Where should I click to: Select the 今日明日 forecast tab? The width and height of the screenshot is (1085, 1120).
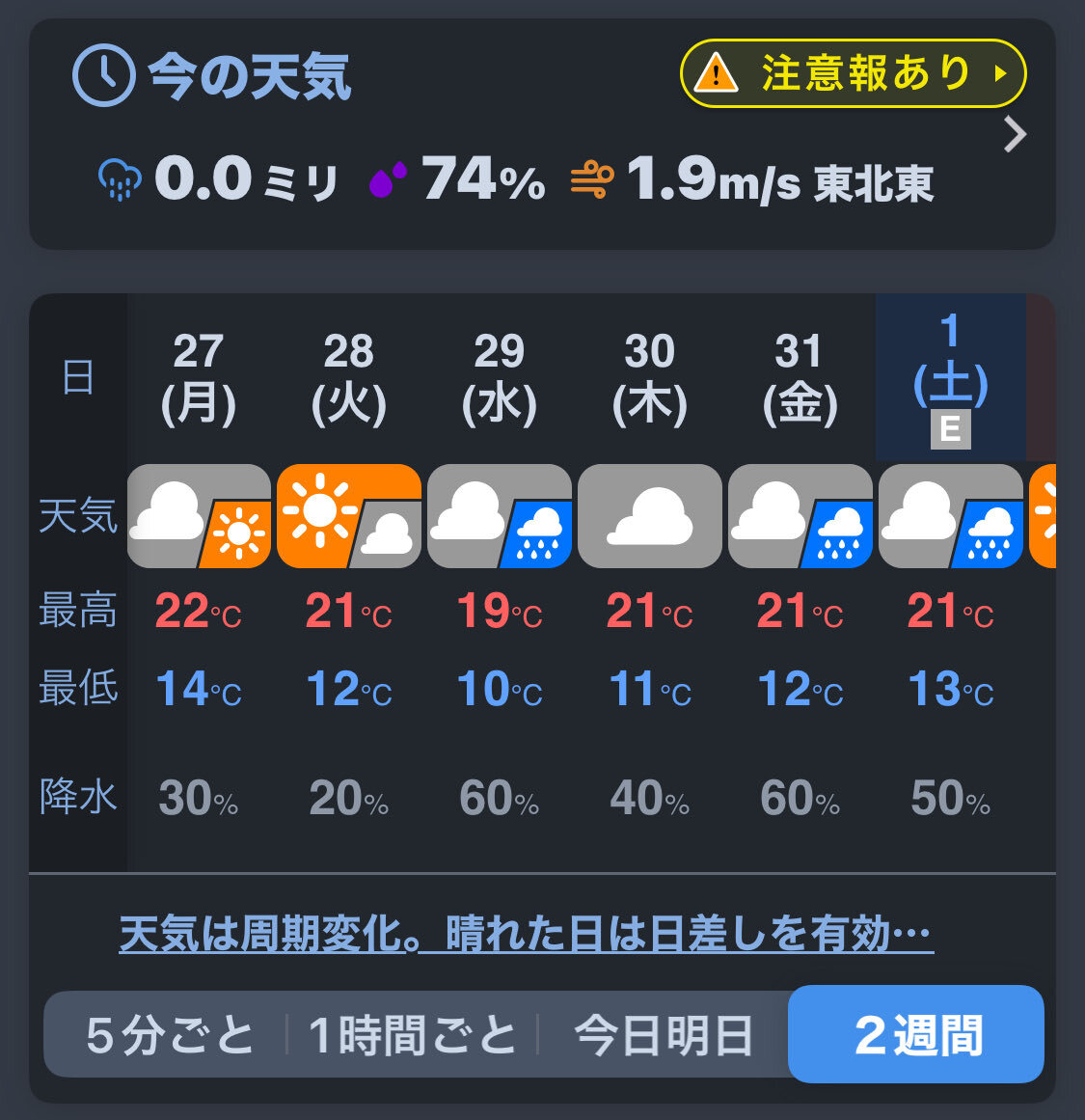663,1035
